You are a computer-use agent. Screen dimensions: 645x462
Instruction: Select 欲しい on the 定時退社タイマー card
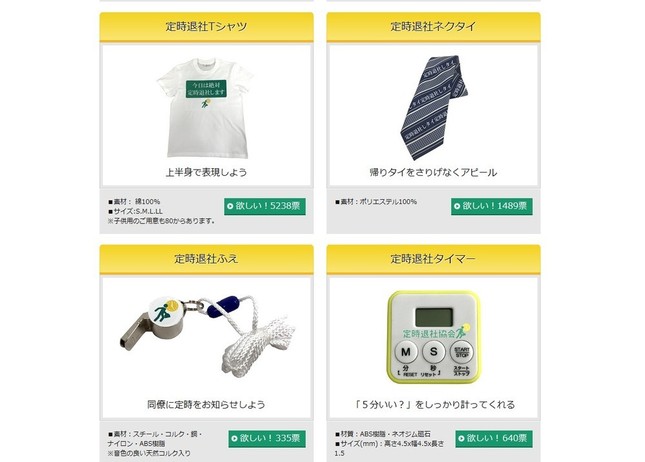[492, 438]
